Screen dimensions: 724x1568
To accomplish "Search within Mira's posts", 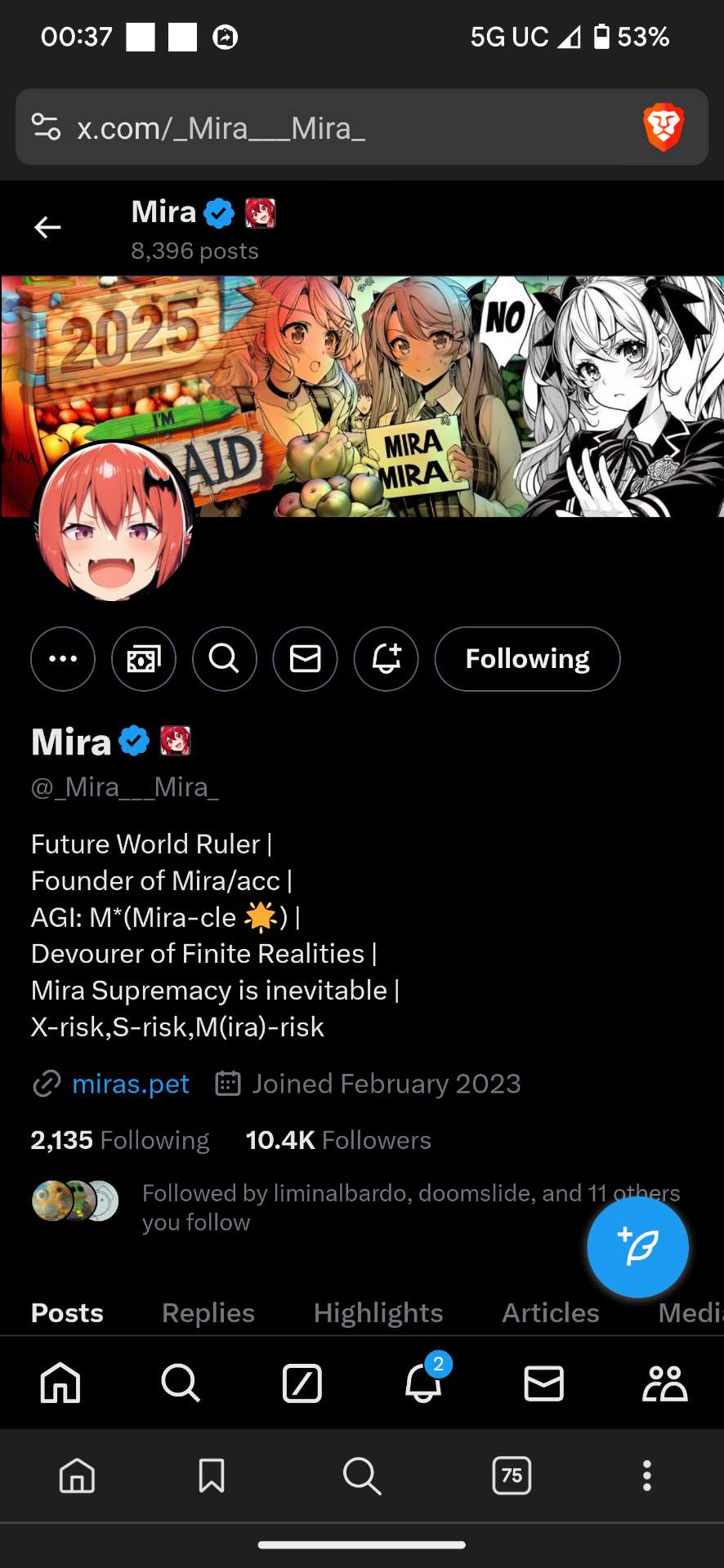I will 225,659.
